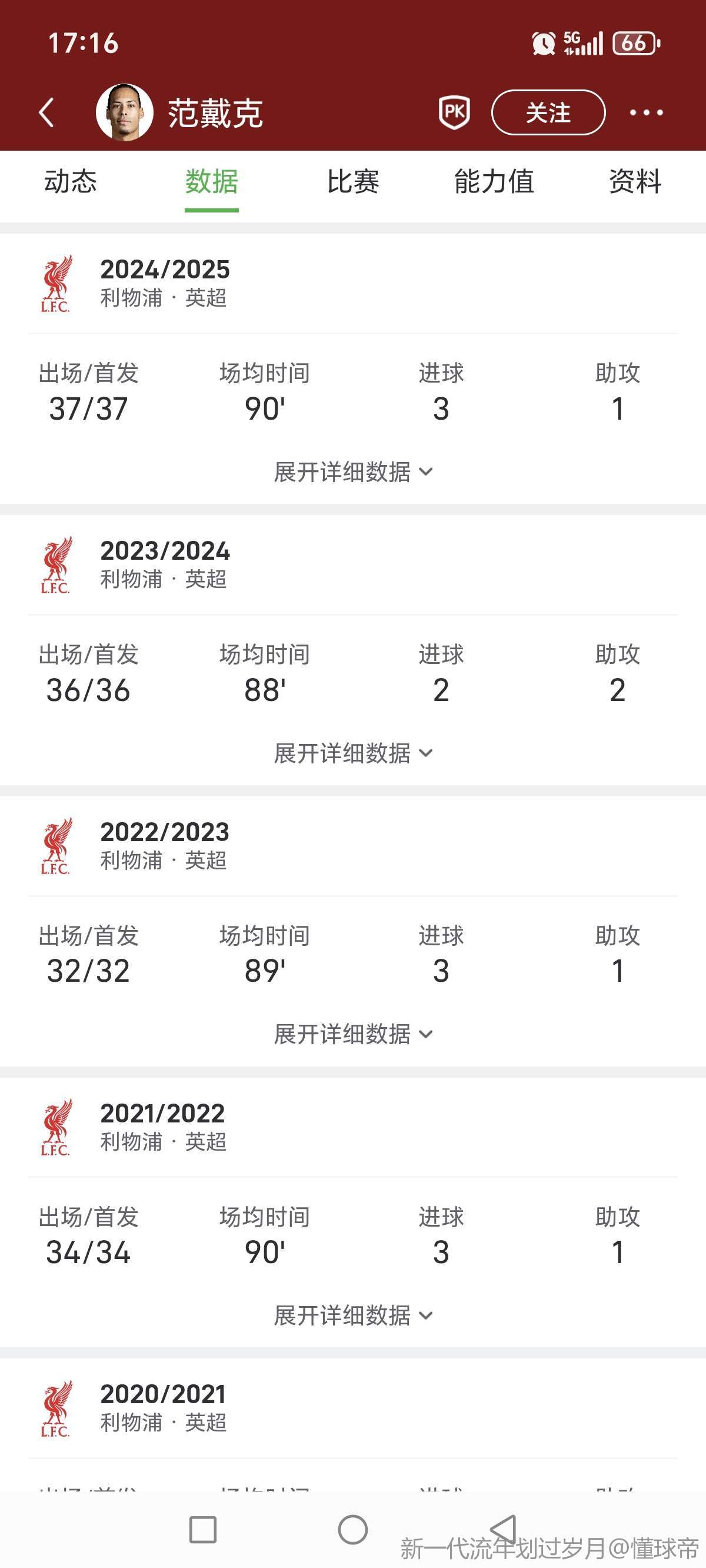This screenshot has height=1568, width=706.
Task: Select the 数据 tab
Action: 211,181
